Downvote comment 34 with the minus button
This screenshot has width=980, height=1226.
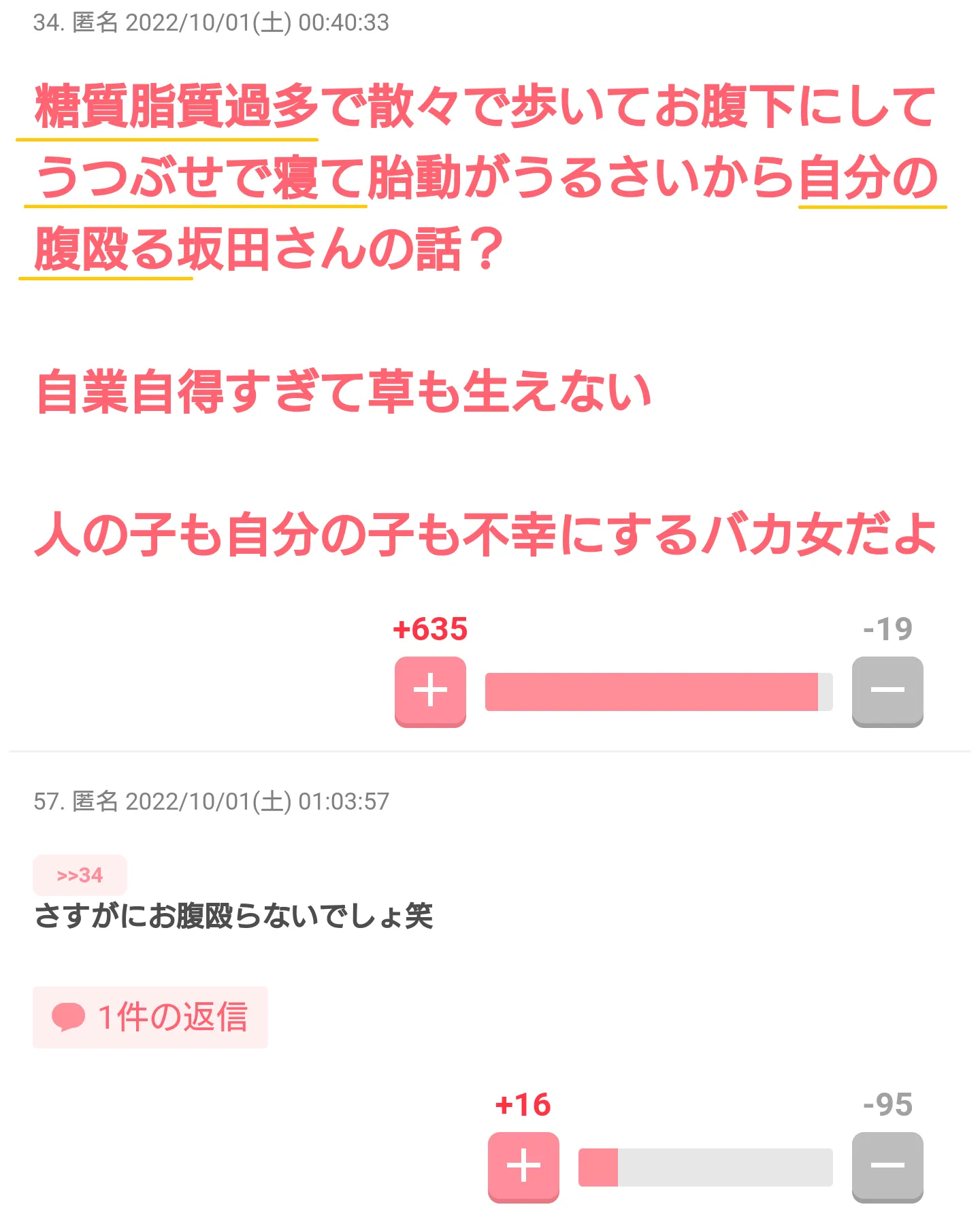(x=887, y=691)
